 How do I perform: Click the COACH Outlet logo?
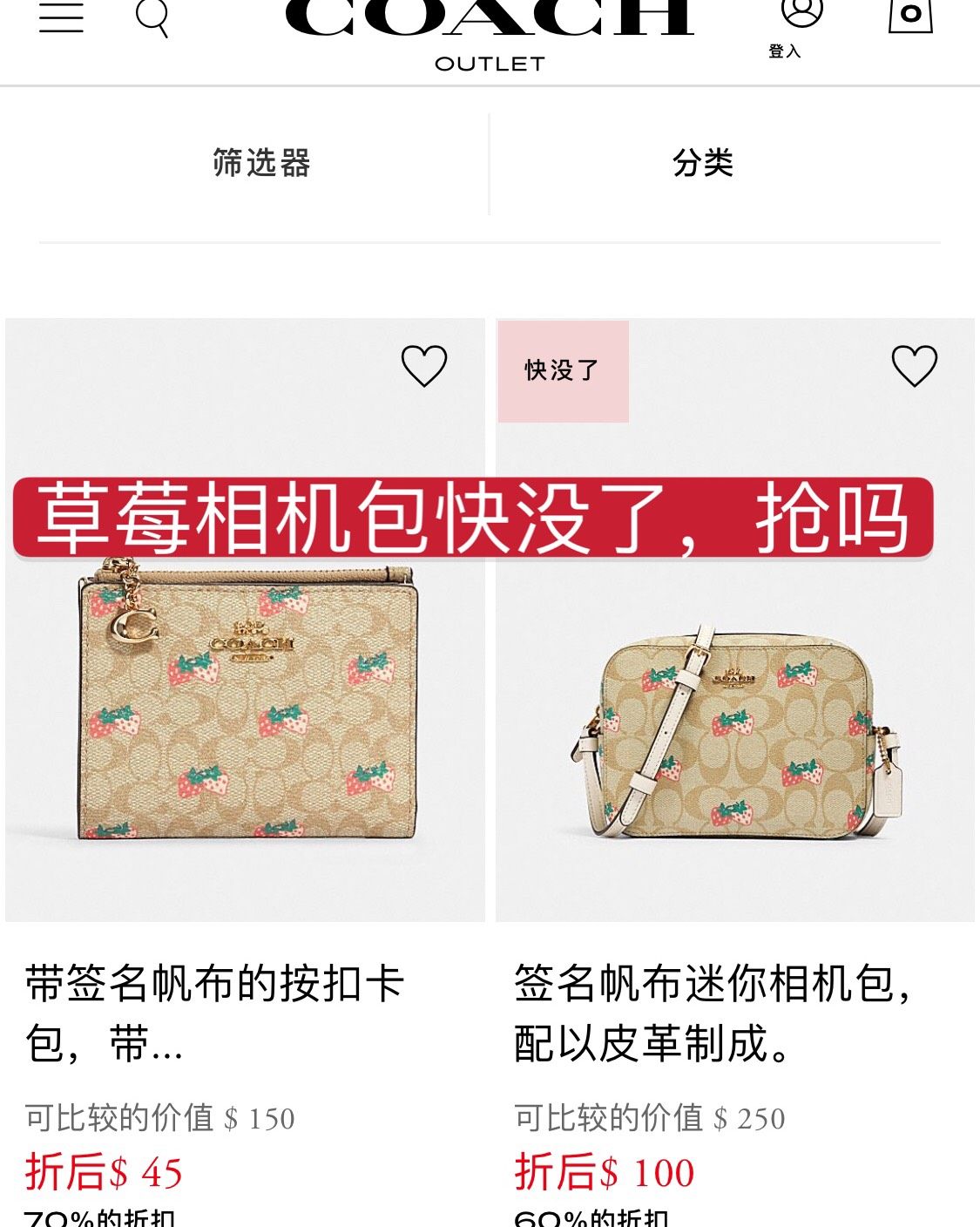pyautogui.click(x=486, y=31)
